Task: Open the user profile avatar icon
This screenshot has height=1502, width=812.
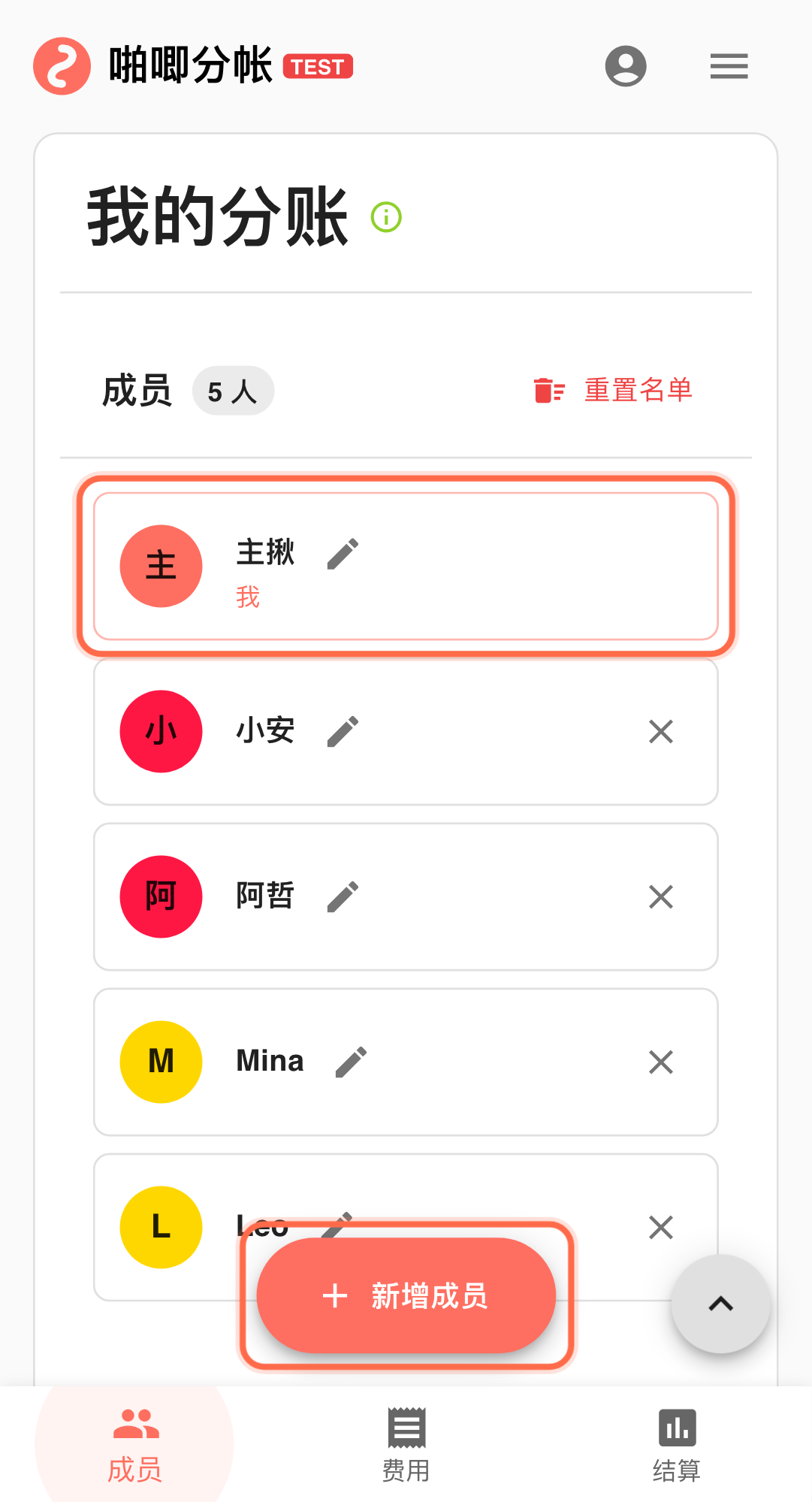Action: (626, 66)
